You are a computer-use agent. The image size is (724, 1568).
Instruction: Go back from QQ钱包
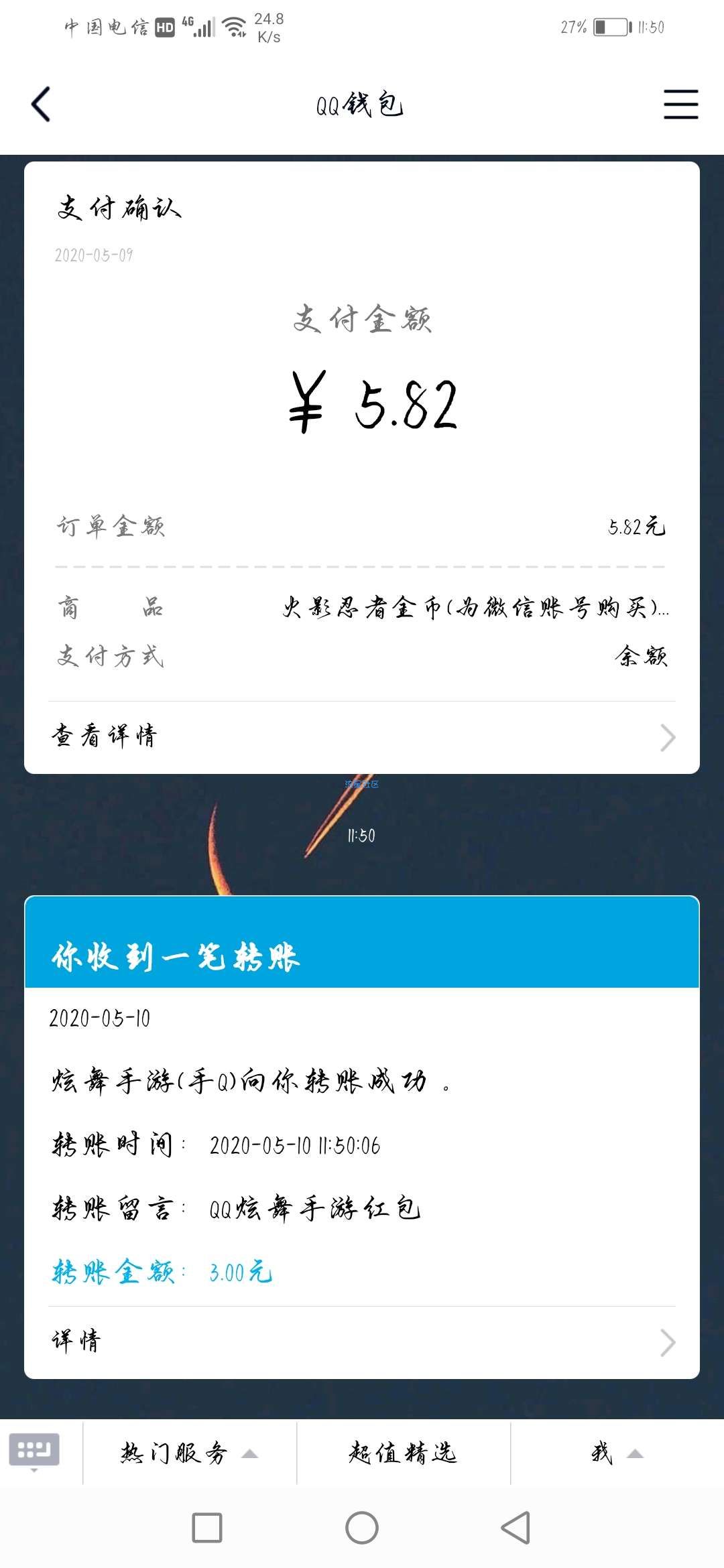[x=42, y=105]
